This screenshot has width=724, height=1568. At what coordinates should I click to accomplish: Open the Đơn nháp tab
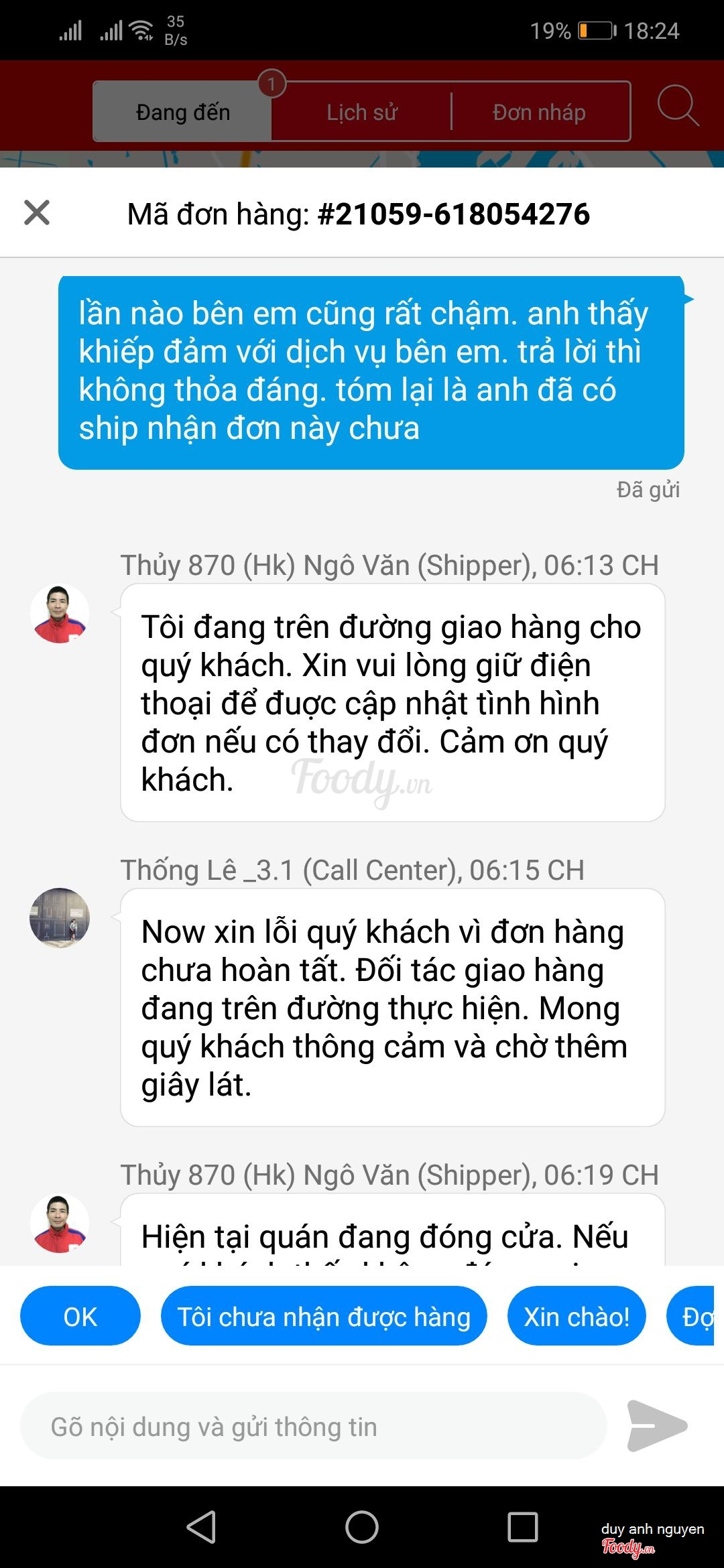(540, 112)
